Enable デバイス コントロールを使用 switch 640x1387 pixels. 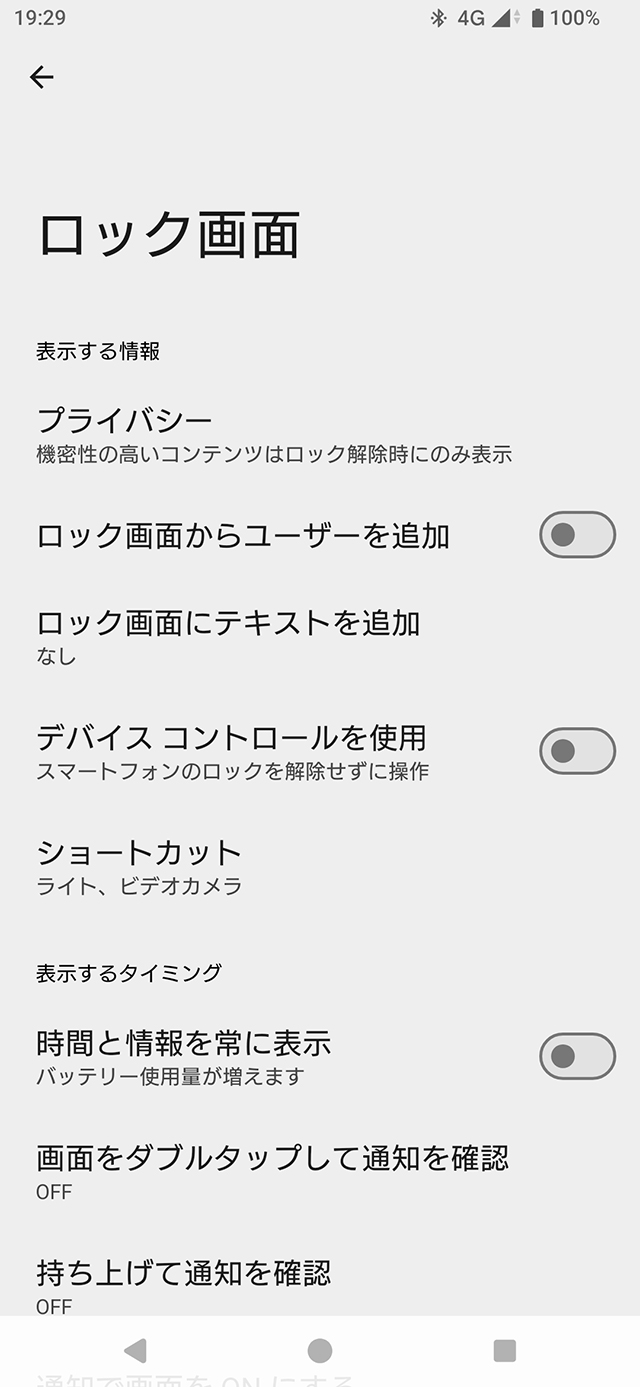click(x=577, y=750)
